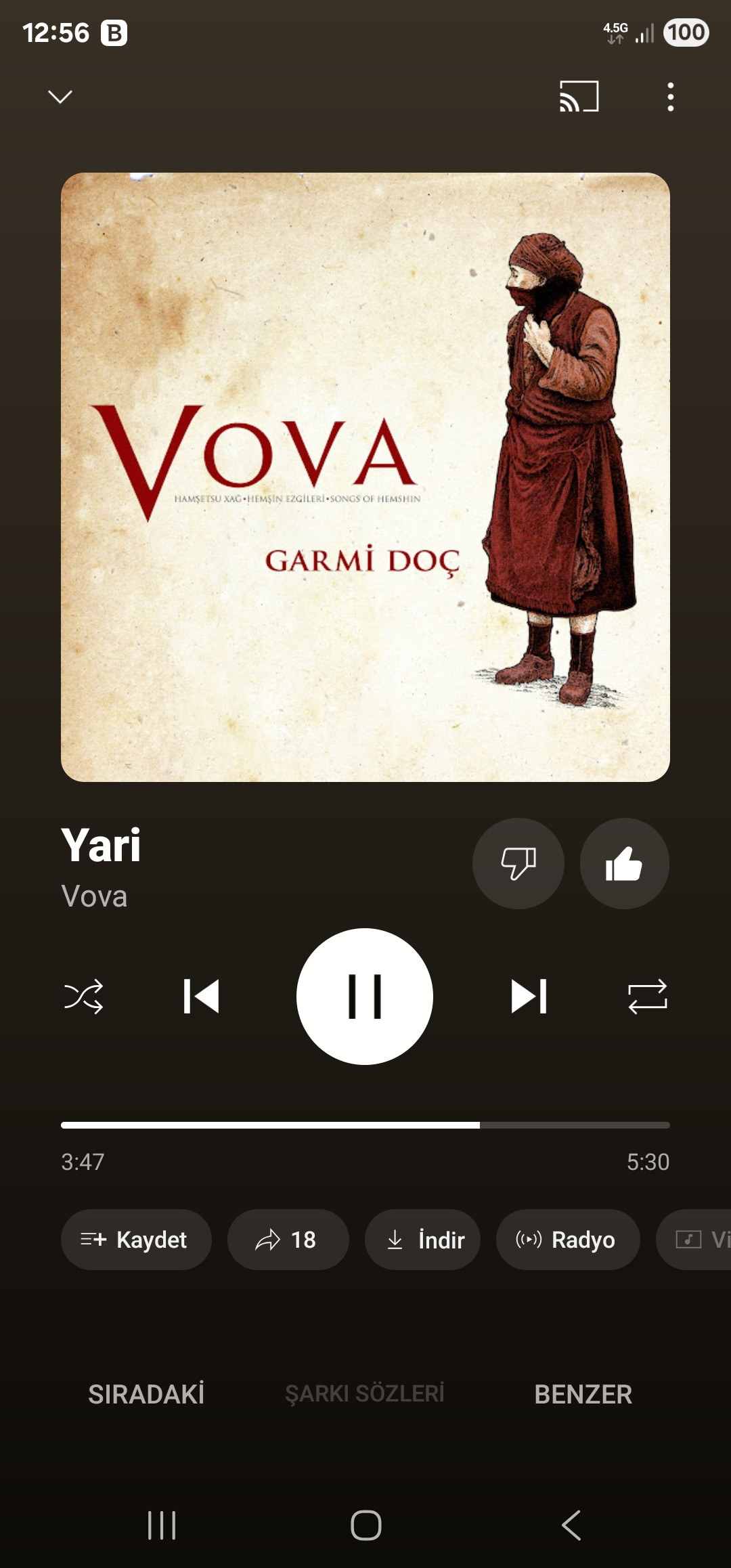Go back using the system back button
The height and width of the screenshot is (1568, 731).
tap(571, 1525)
